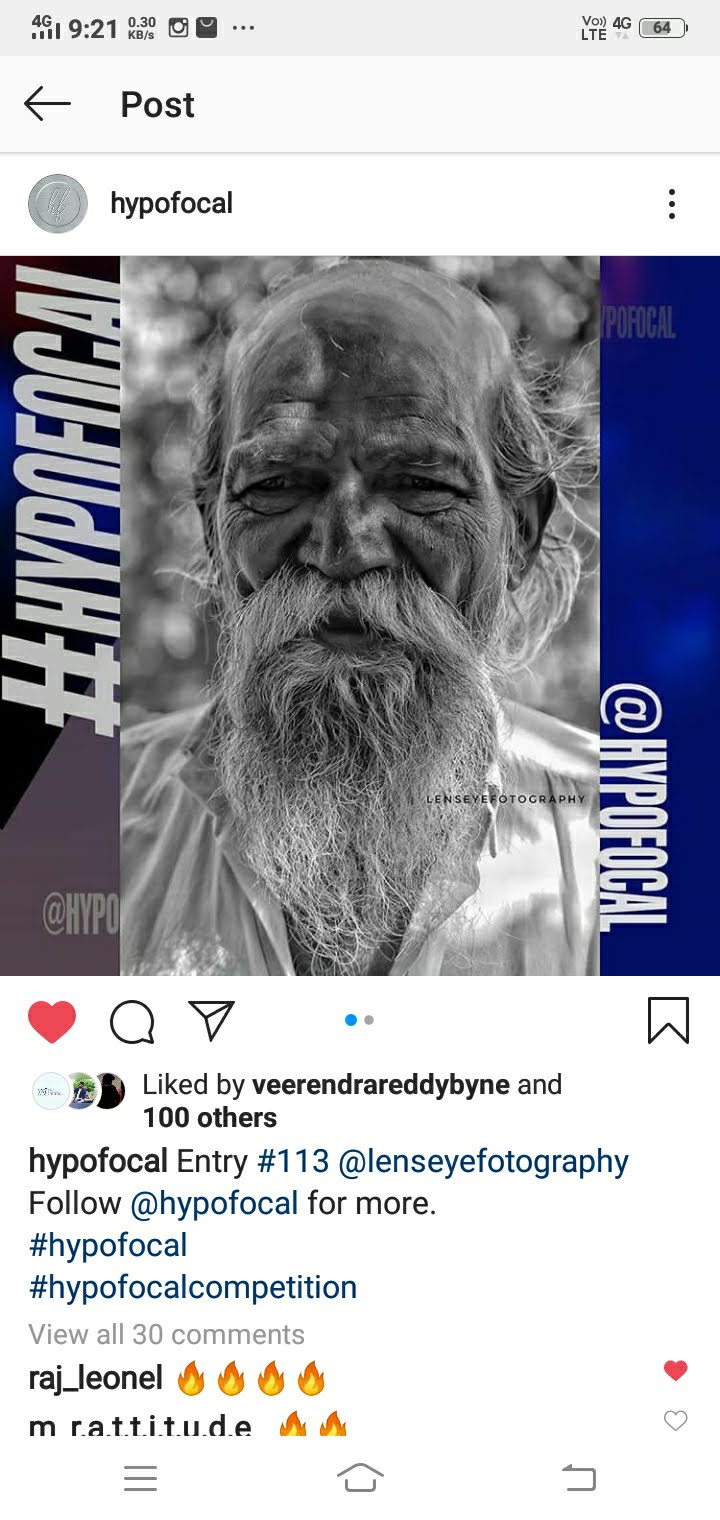Screen dimensions: 720x1520
Task: Open veerendrareddybyne's profile from the likes
Action: click(380, 1085)
